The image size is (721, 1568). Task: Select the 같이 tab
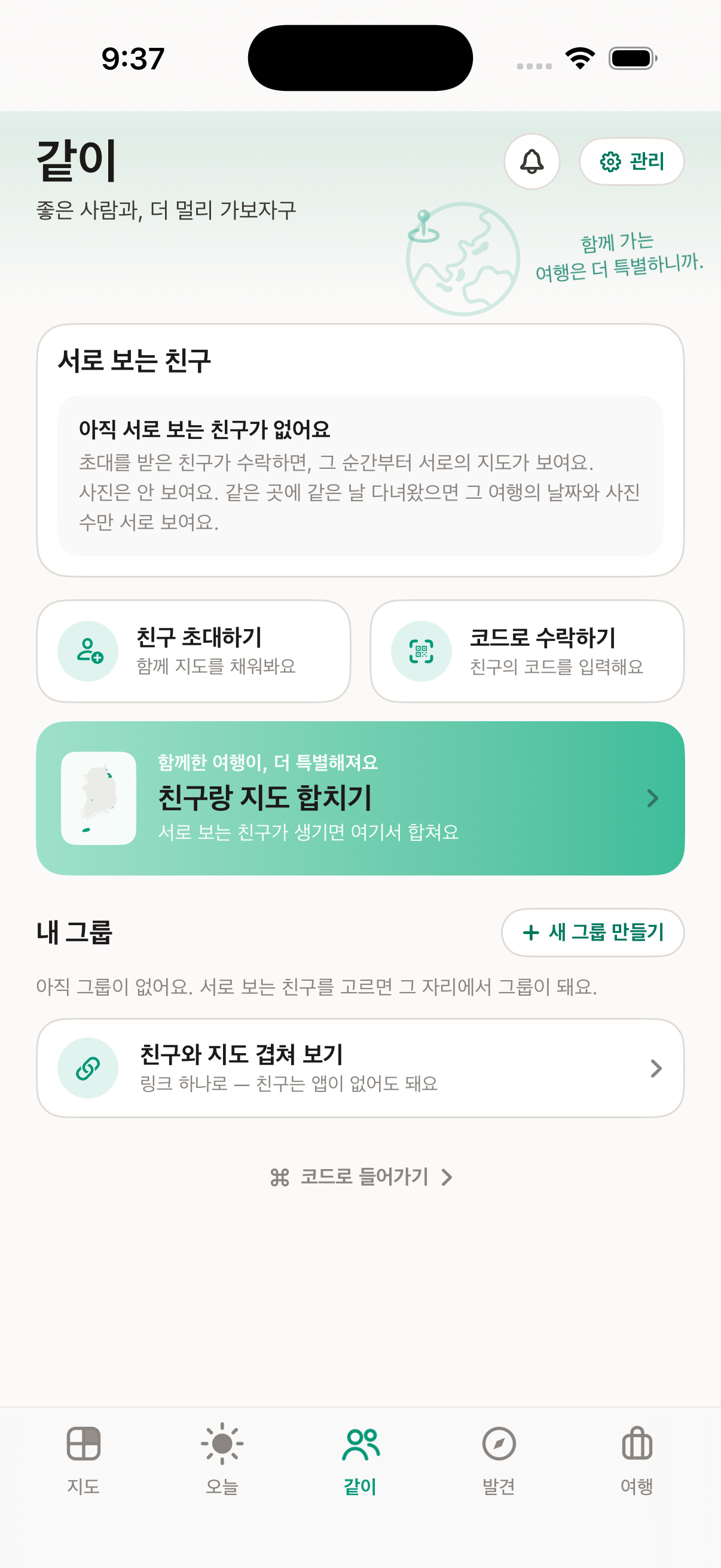pyautogui.click(x=360, y=1460)
